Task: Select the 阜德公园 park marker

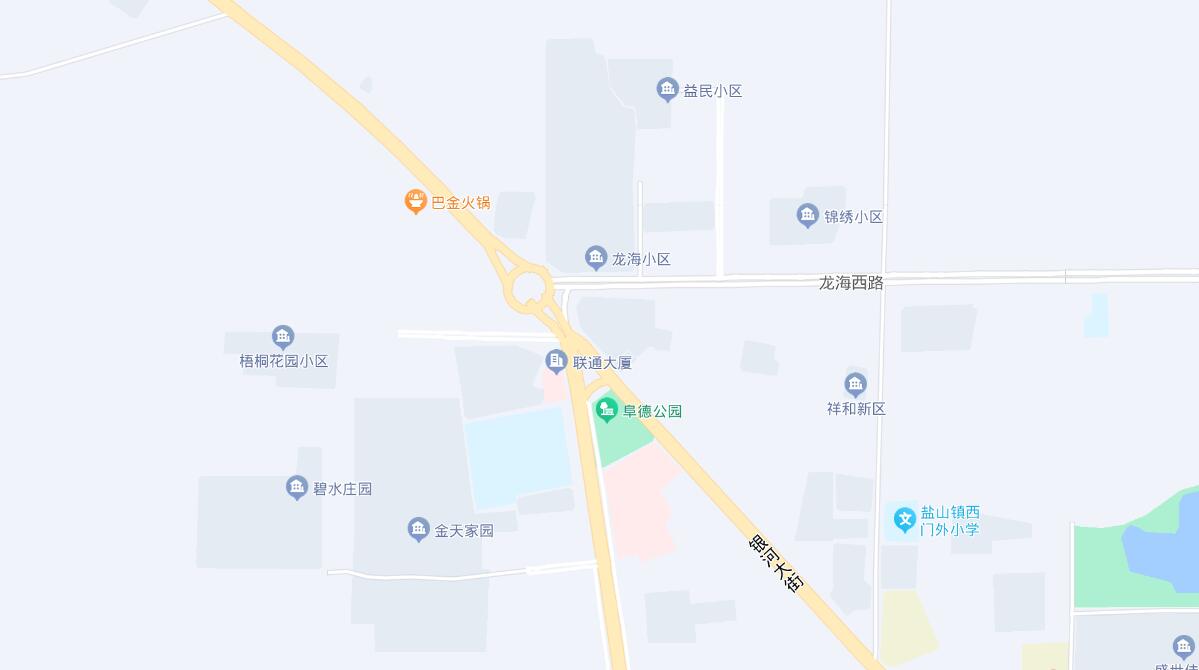Action: pos(606,410)
